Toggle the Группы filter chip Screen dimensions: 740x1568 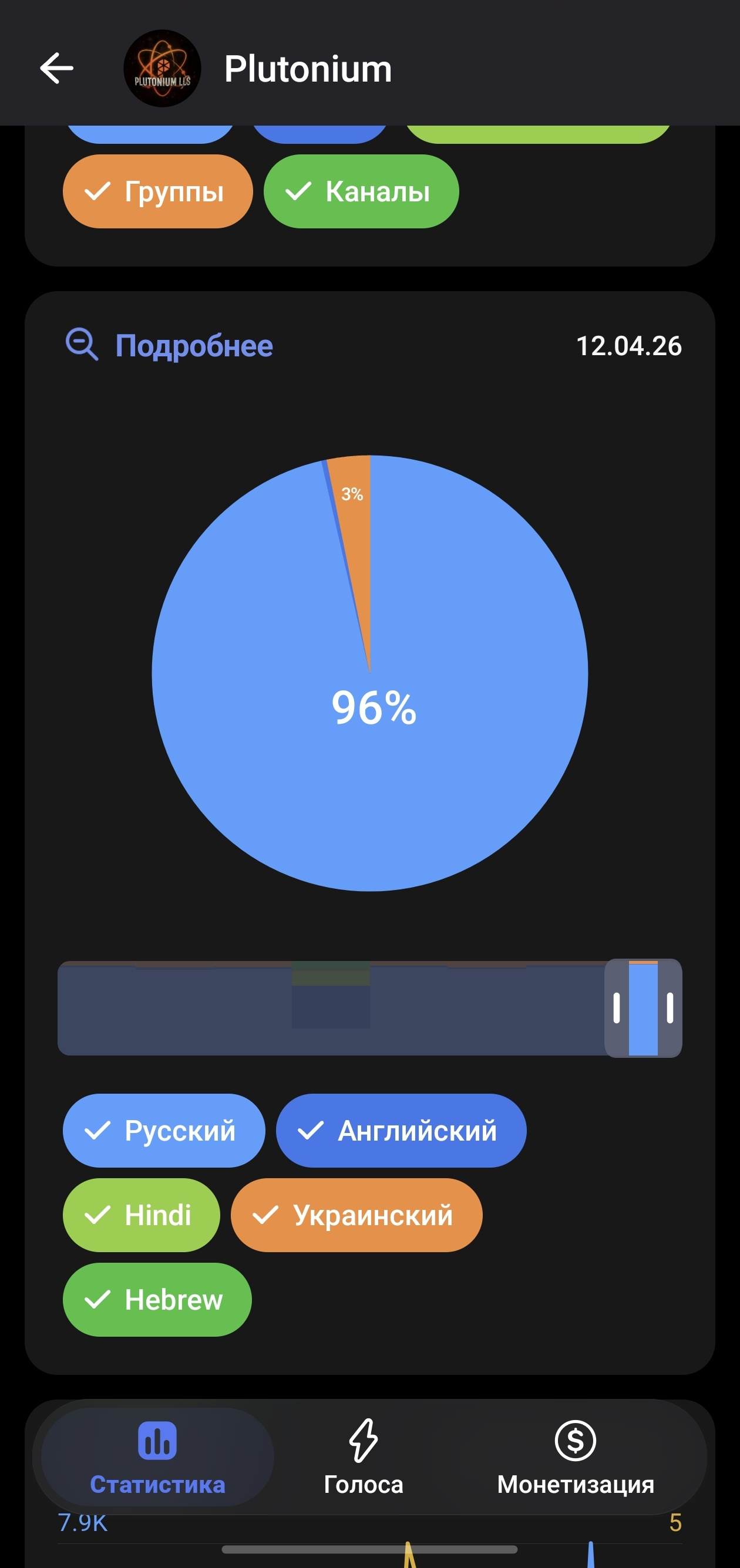(x=158, y=192)
